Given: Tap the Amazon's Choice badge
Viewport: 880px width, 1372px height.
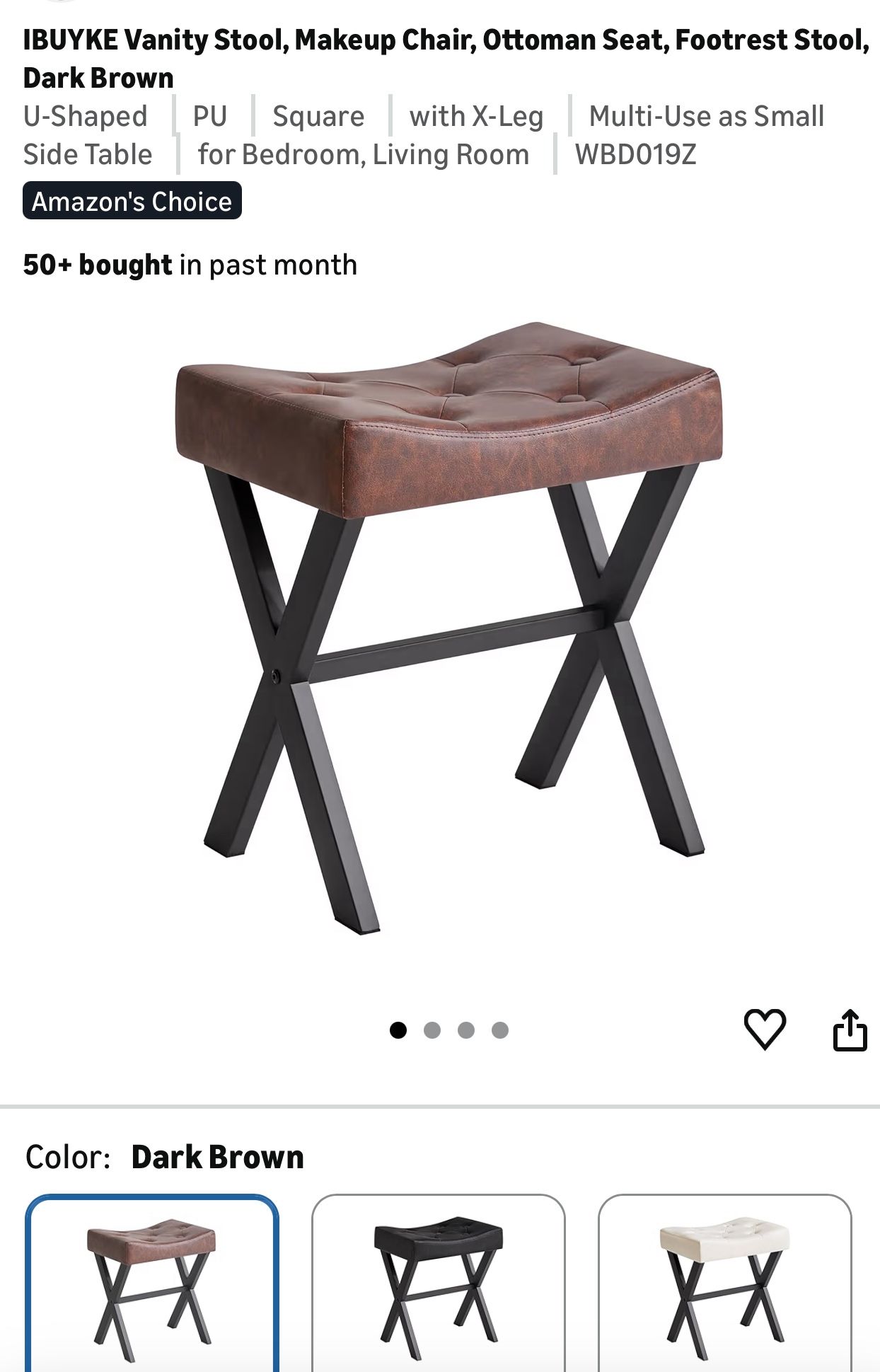Looking at the screenshot, I should pyautogui.click(x=132, y=201).
